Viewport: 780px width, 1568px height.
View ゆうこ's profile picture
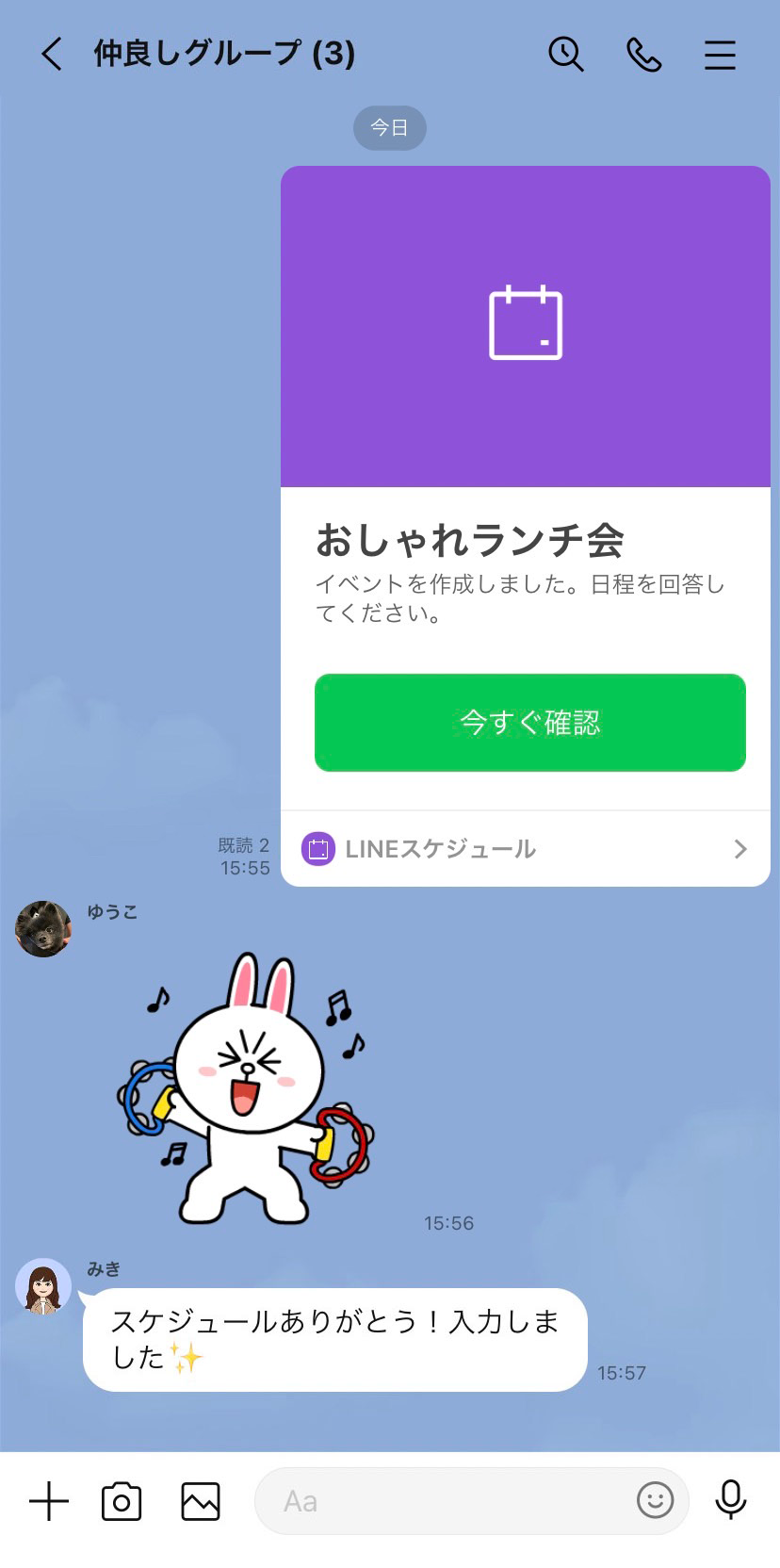coord(43,929)
